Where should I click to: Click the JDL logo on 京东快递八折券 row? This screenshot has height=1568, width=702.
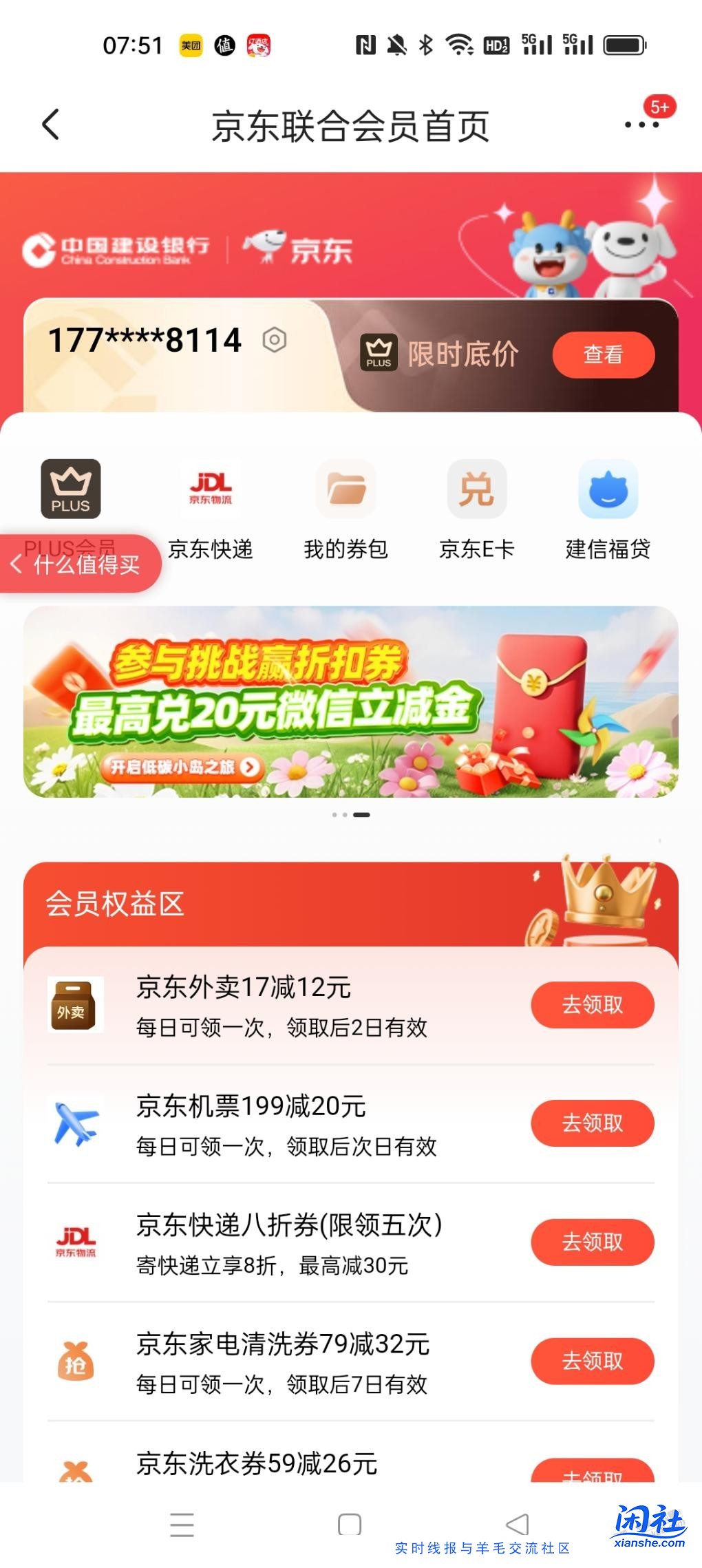[x=76, y=1243]
